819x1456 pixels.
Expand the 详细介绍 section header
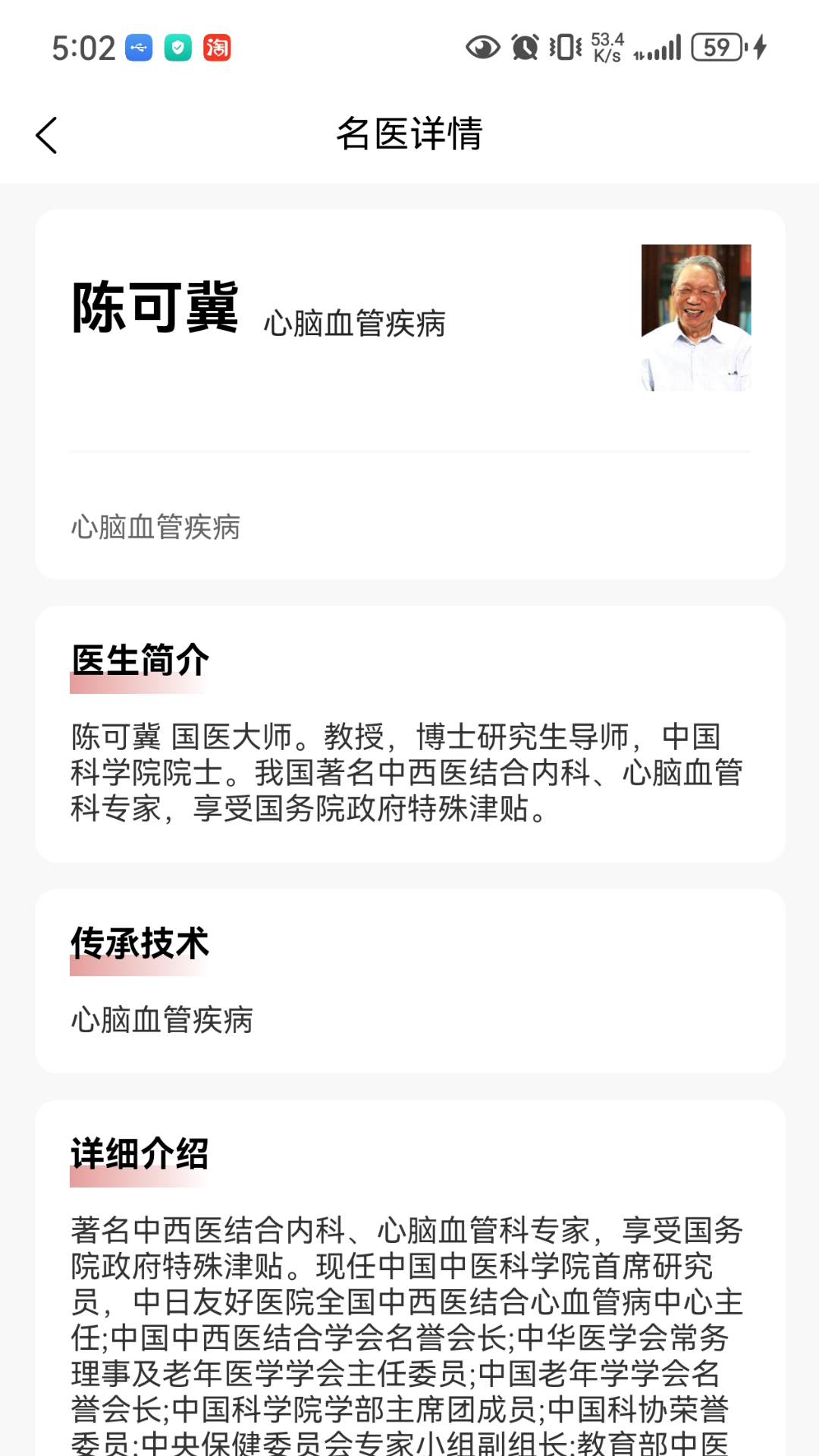click(140, 1156)
